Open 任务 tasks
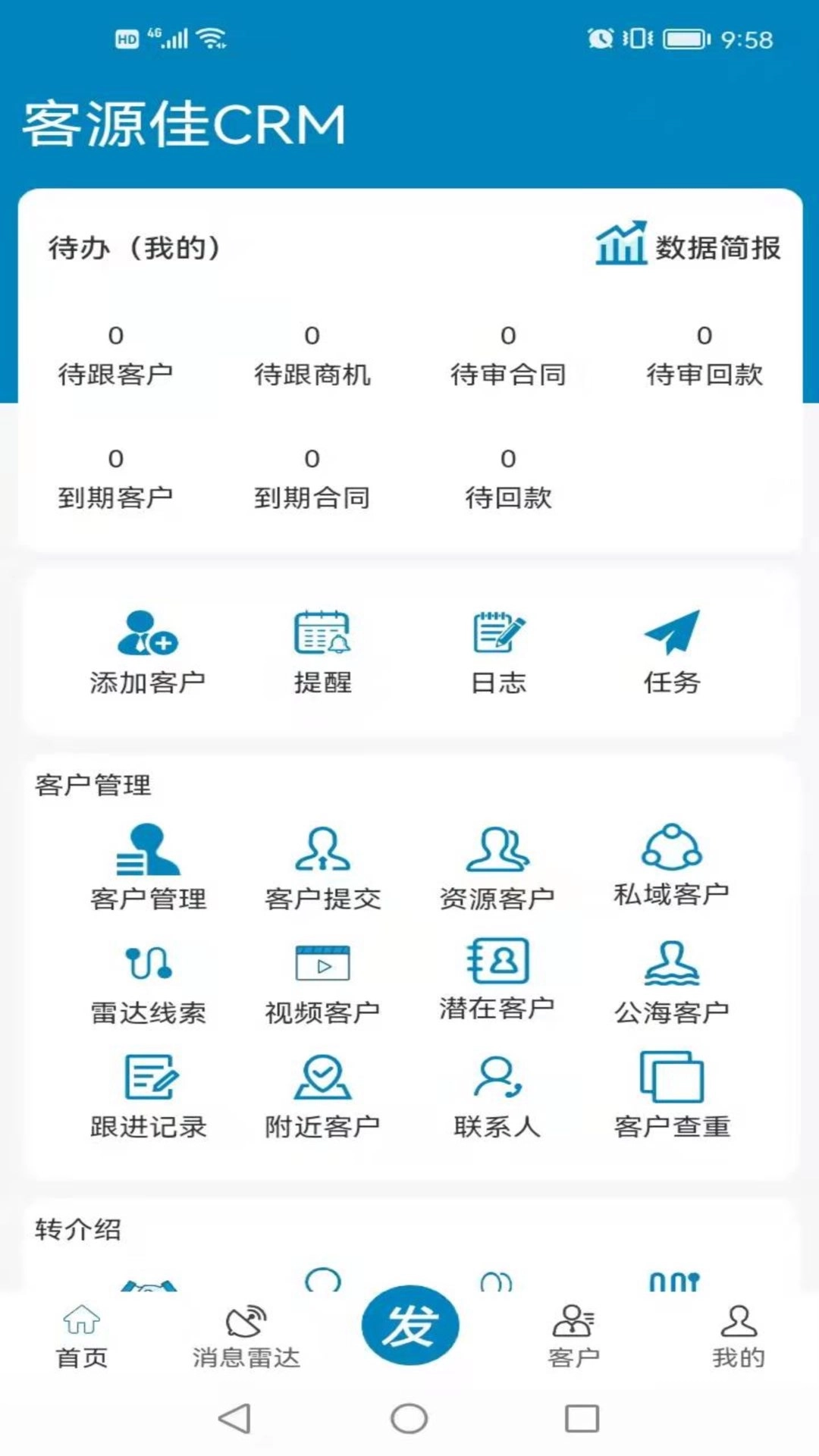This screenshot has width=819, height=1456. [672, 652]
